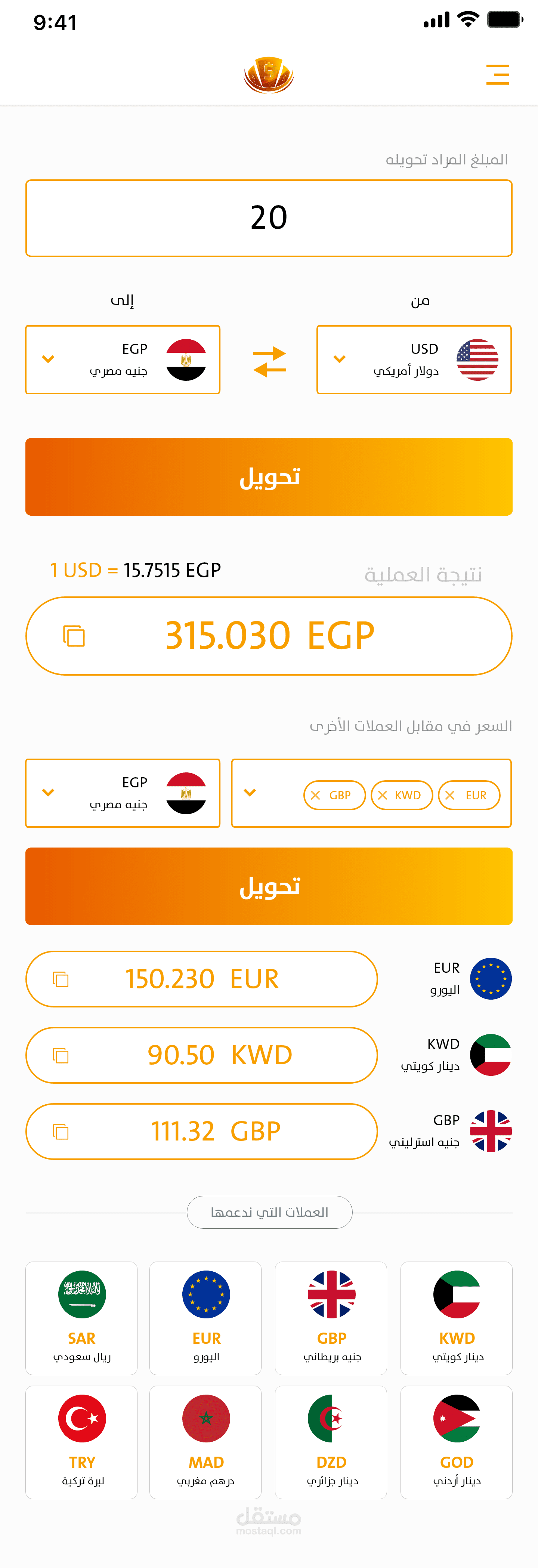Remove the KWD chip
Screen dimensions: 538x1568
[x=383, y=795]
